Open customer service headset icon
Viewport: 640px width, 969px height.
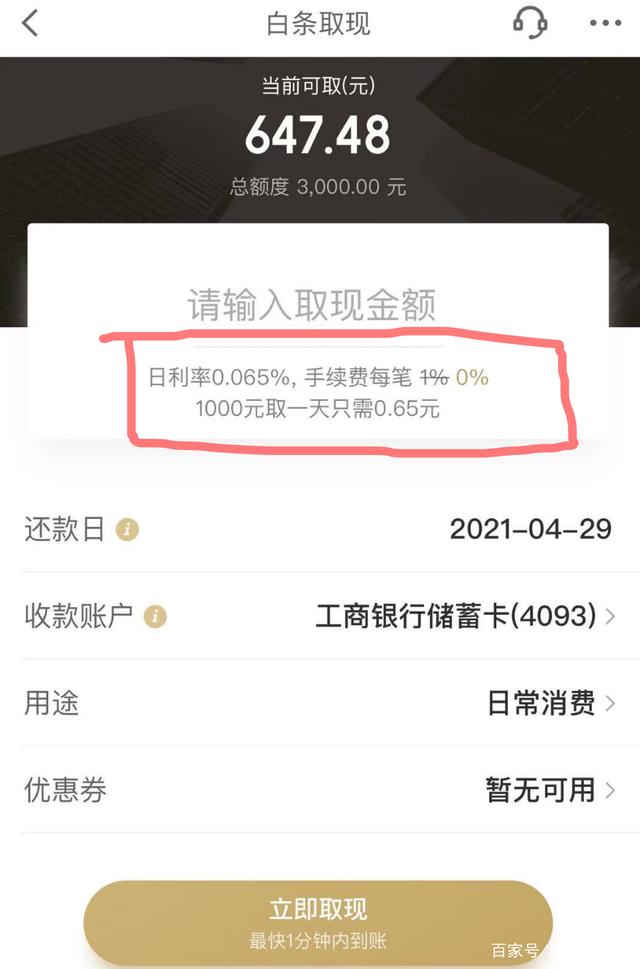click(529, 22)
